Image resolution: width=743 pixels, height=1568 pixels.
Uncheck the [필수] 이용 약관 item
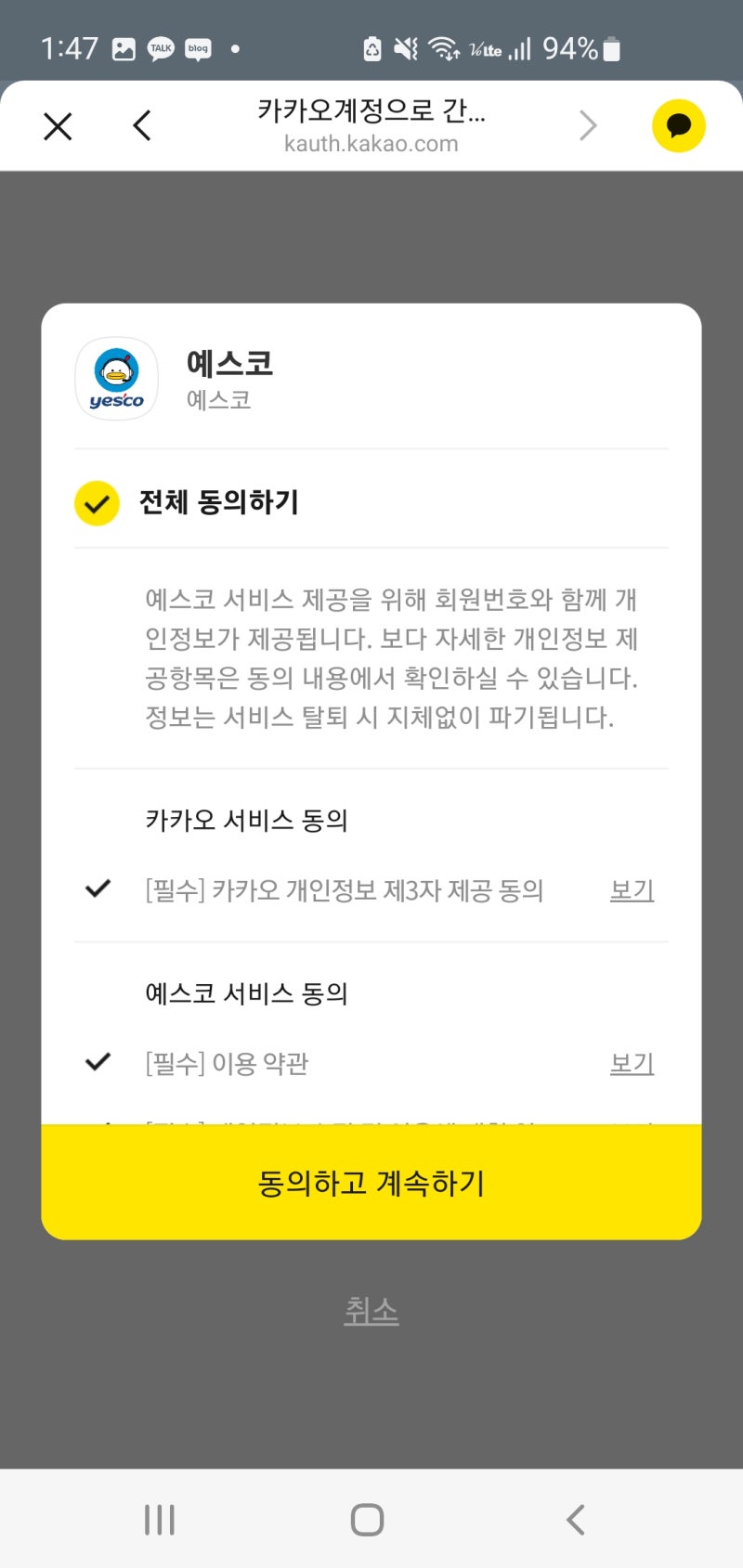[x=98, y=1062]
